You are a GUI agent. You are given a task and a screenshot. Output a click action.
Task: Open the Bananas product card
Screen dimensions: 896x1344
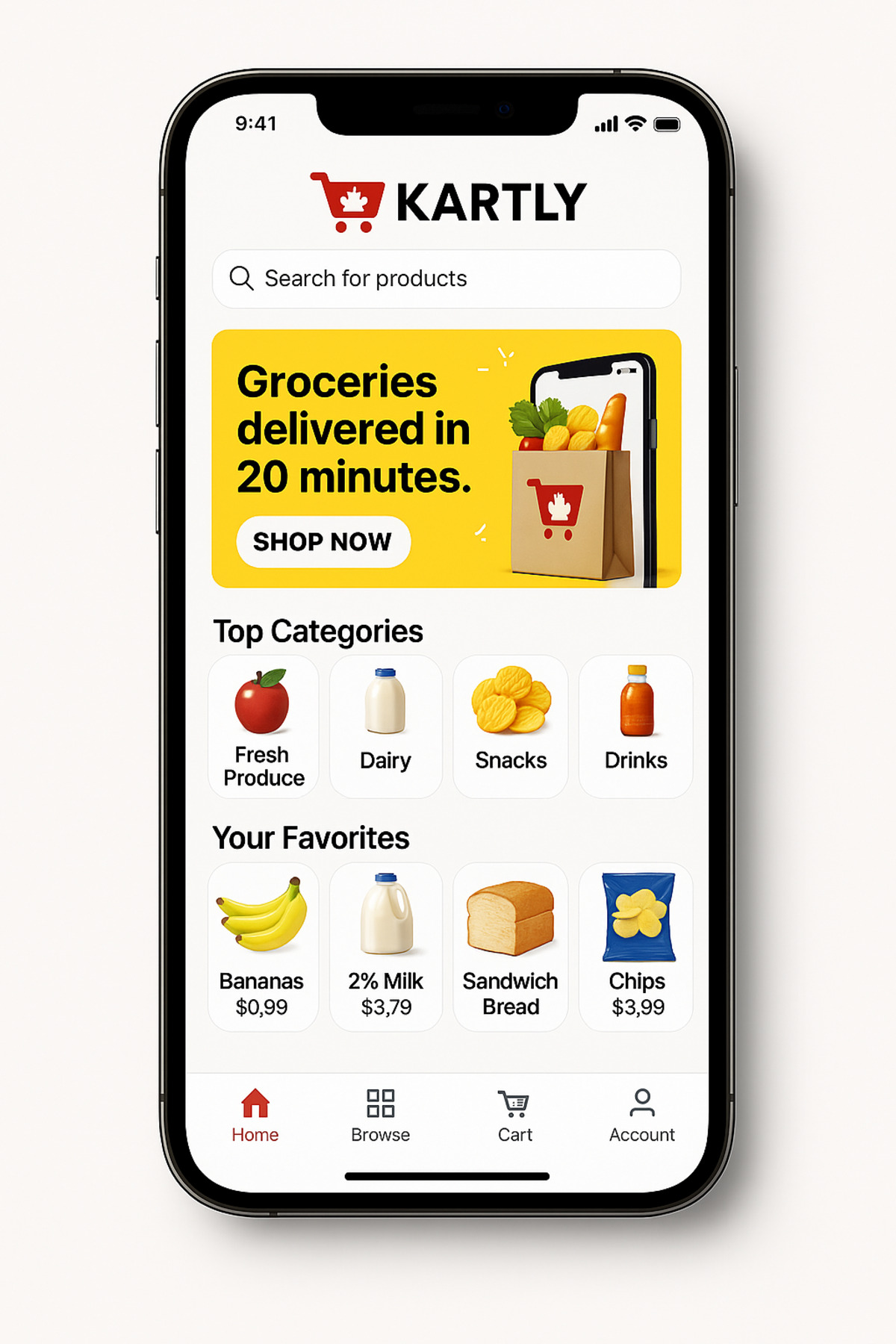coord(263,946)
